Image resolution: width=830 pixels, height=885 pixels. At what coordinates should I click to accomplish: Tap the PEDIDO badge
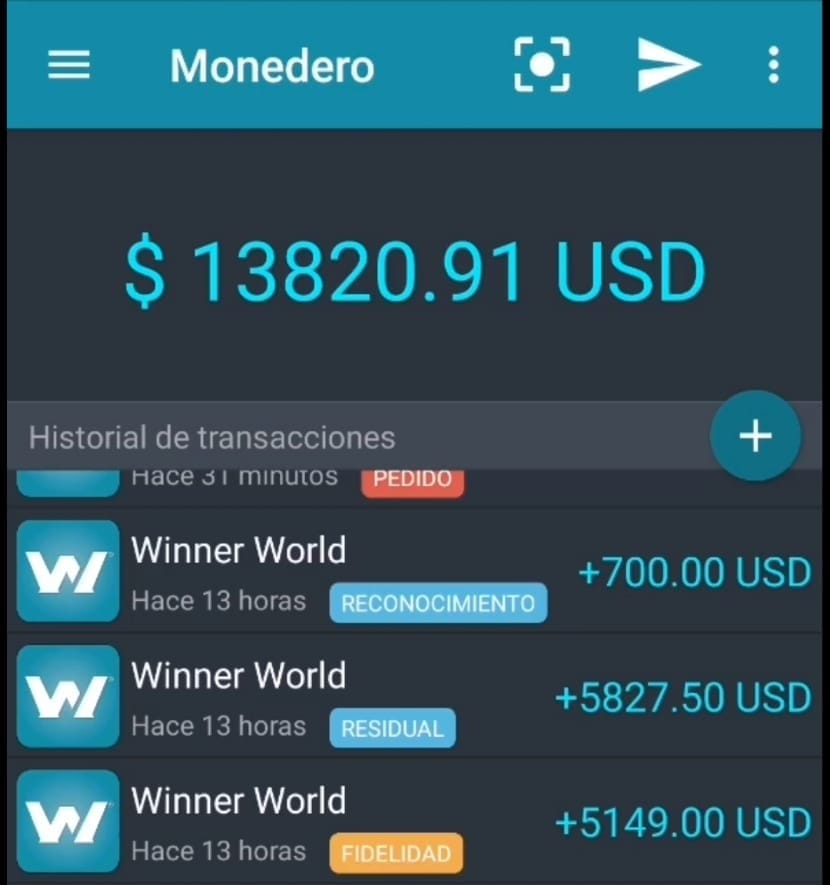tap(412, 478)
